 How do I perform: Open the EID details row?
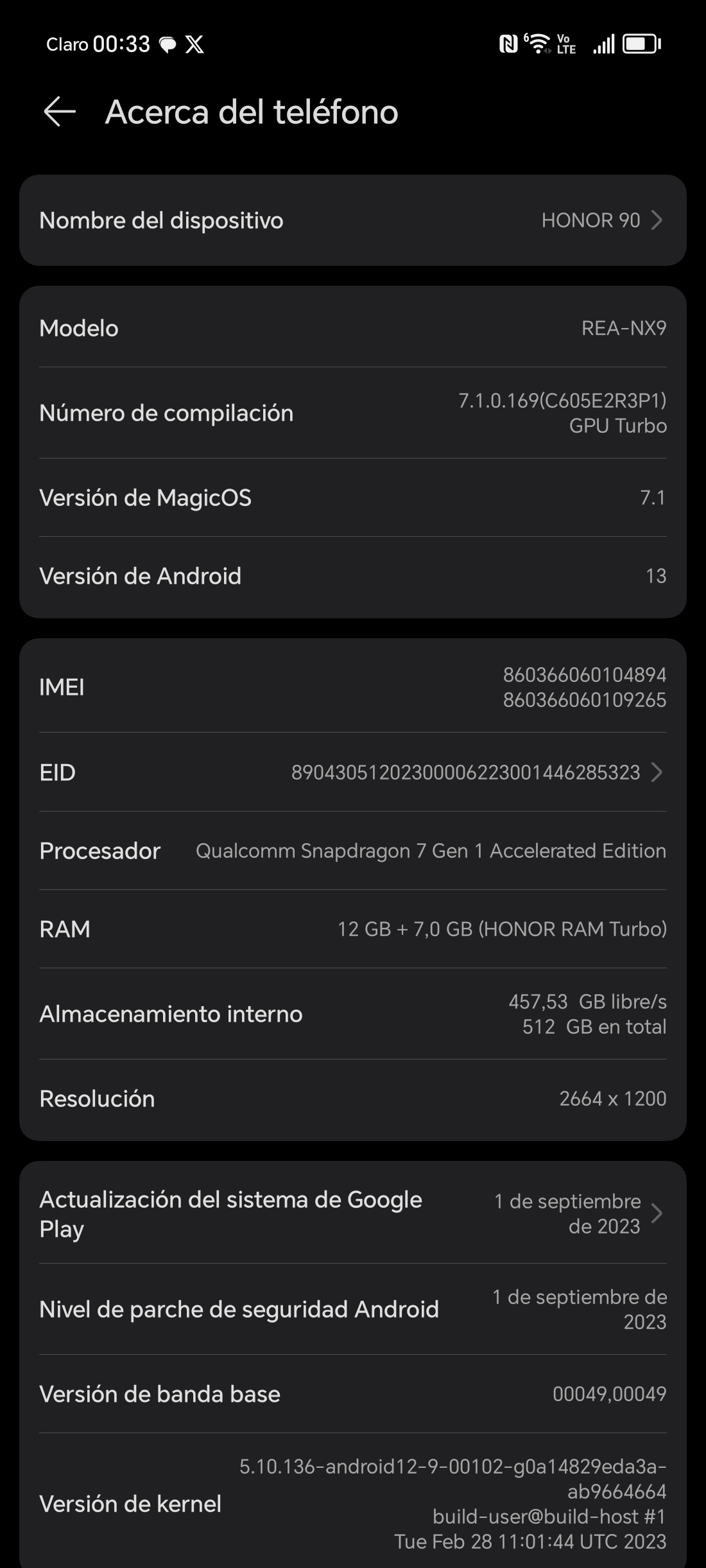(353, 772)
